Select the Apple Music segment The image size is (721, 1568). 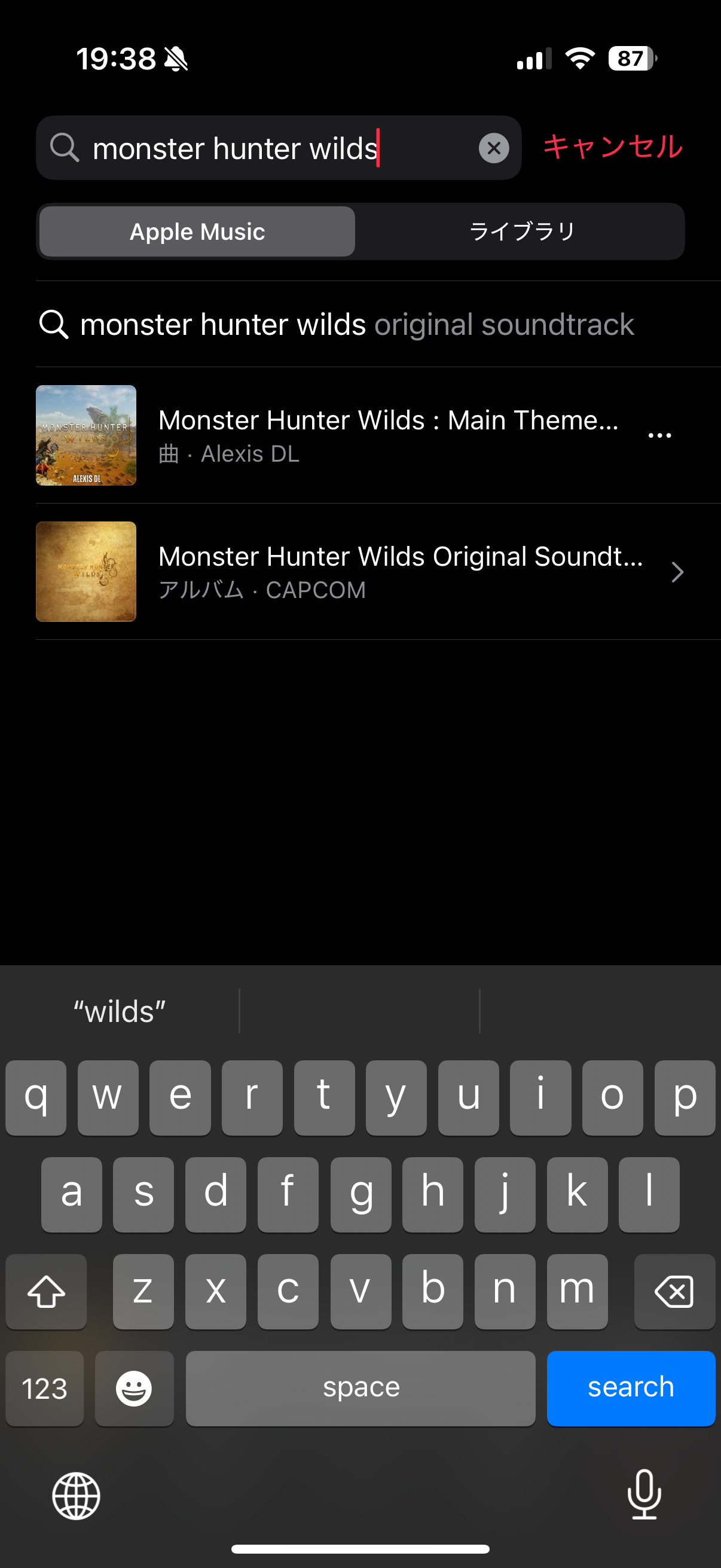click(197, 231)
